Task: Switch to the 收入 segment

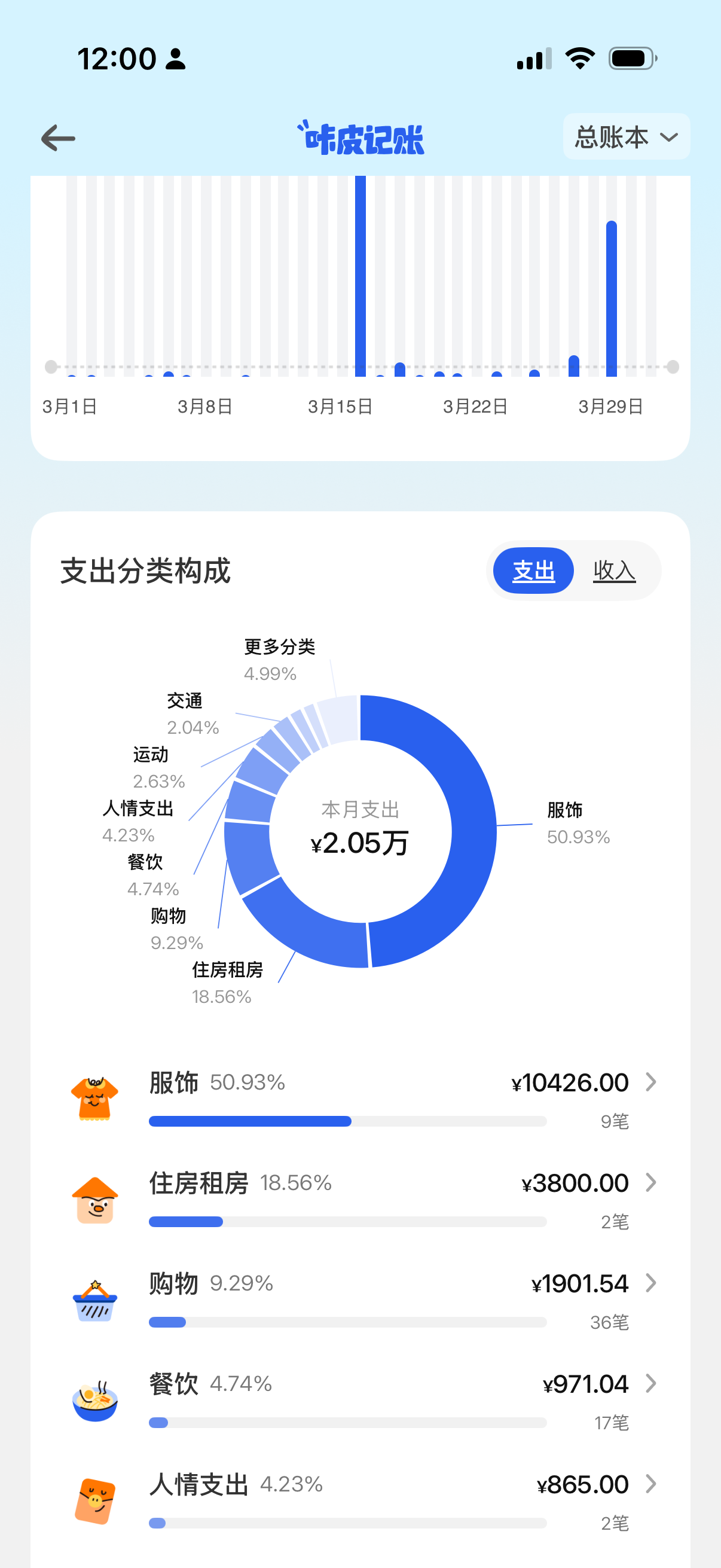Action: tap(614, 571)
